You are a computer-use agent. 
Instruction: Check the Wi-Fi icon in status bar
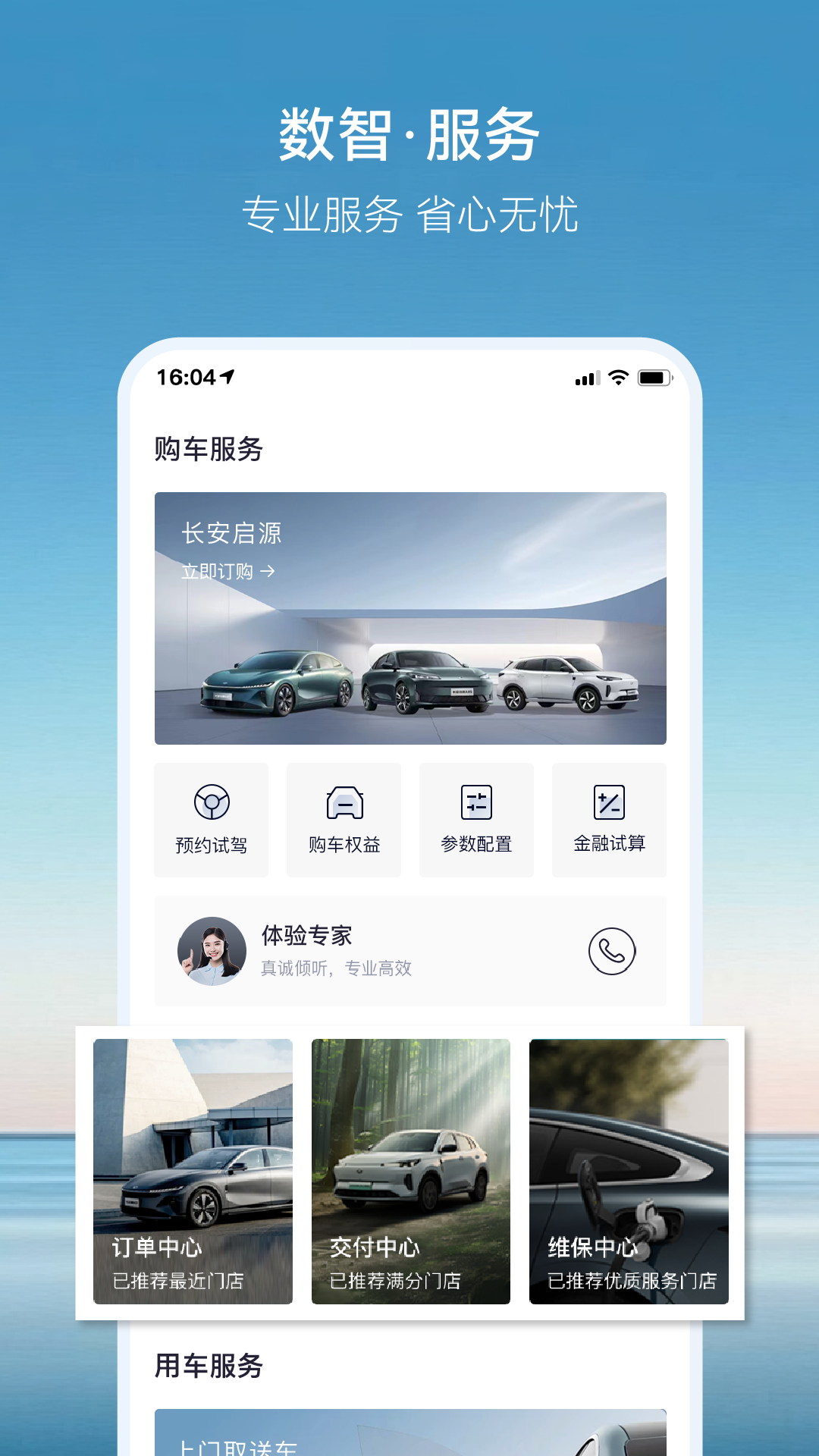click(618, 375)
